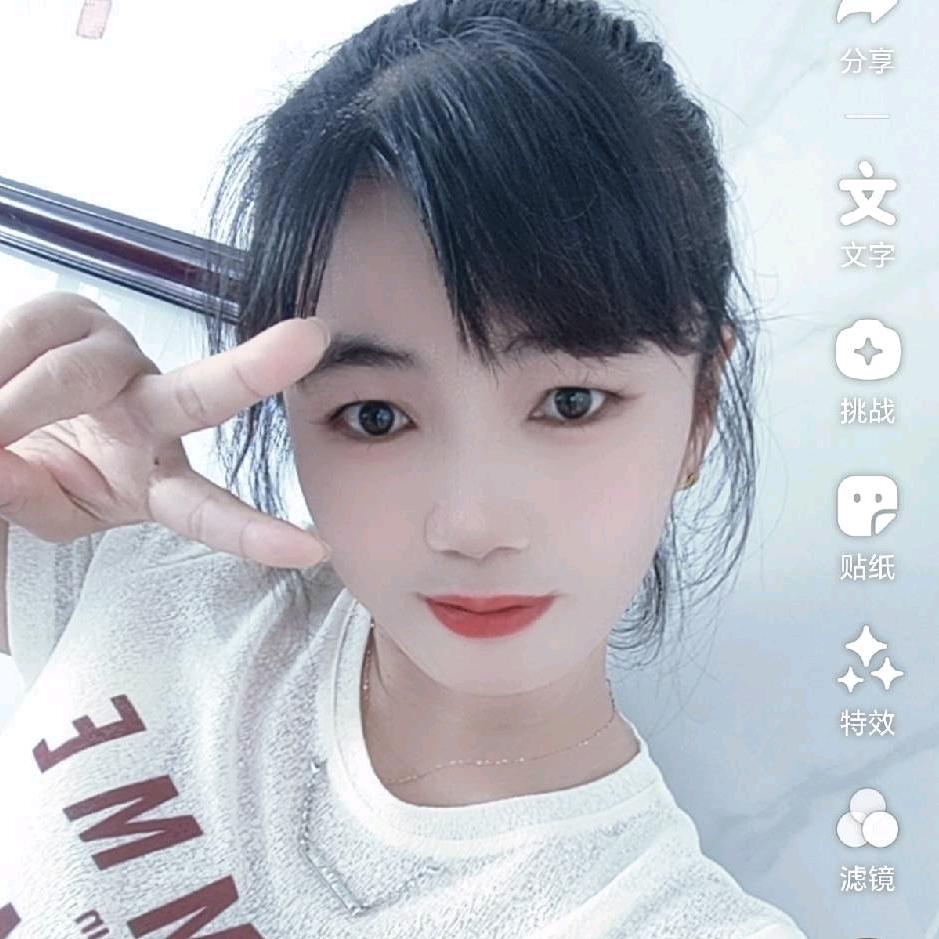Tap the 分享 share arrow
The image size is (939, 939).
pyautogui.click(x=866, y=12)
